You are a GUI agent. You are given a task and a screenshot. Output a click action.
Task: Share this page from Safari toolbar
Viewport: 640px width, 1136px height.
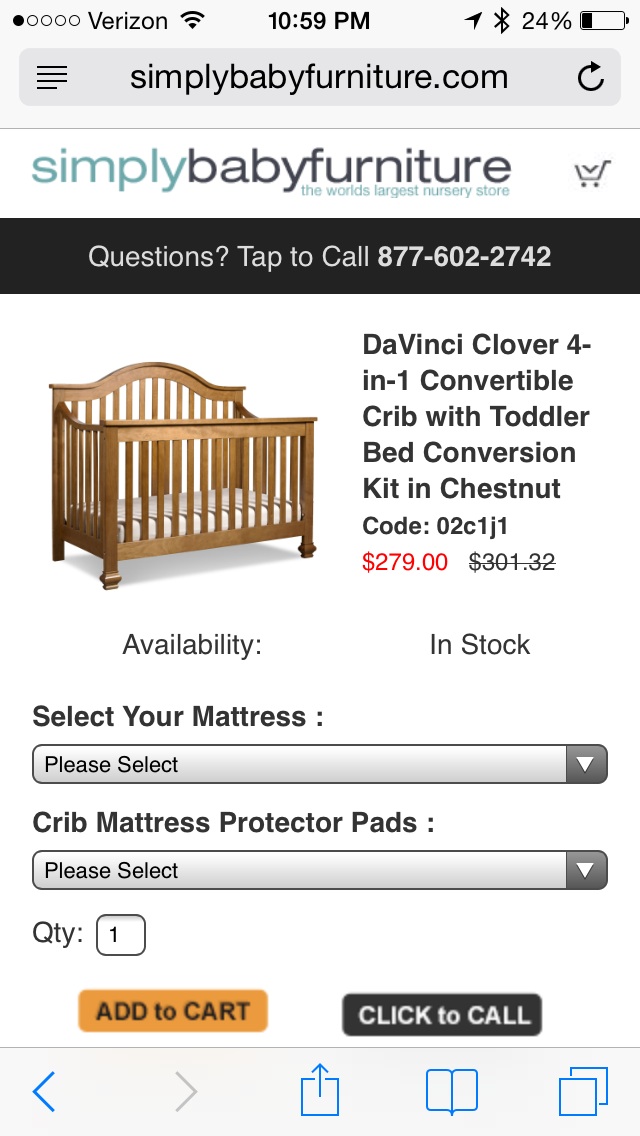pyautogui.click(x=320, y=1090)
